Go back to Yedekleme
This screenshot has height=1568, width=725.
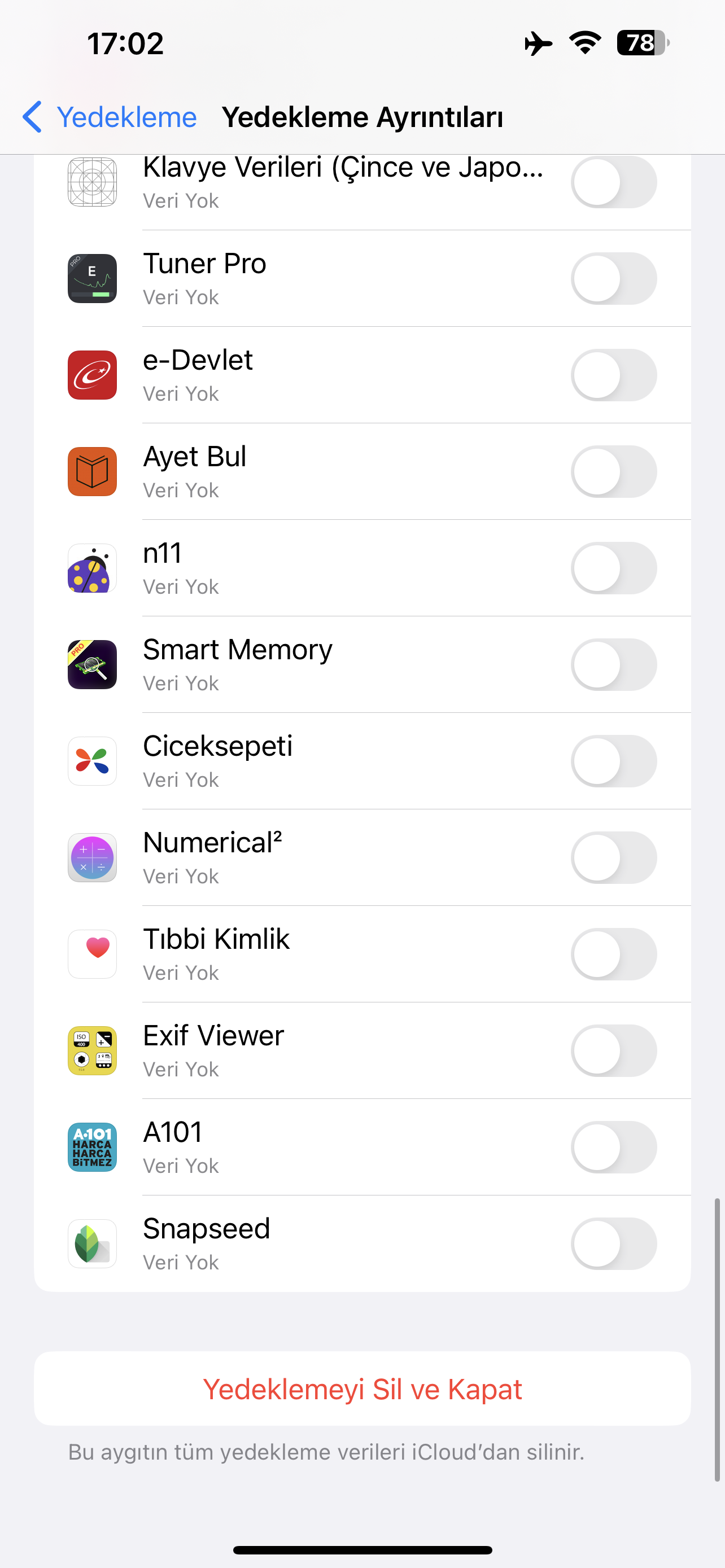tap(110, 117)
